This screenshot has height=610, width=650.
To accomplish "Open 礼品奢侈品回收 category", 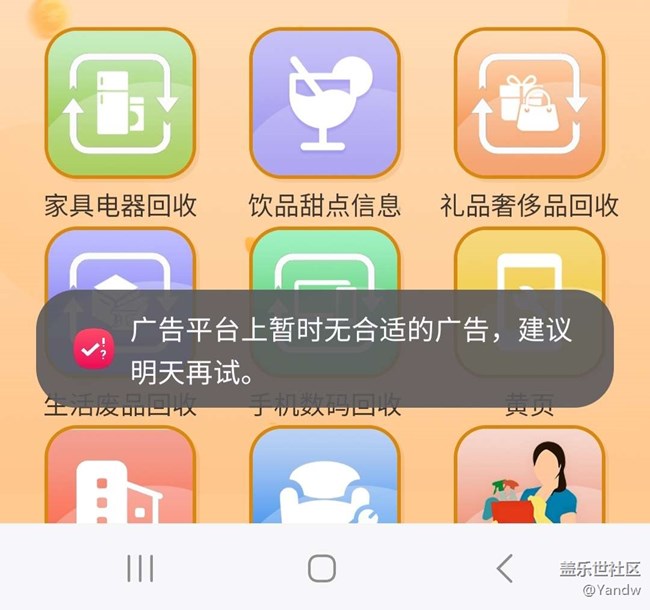I will point(529,104).
